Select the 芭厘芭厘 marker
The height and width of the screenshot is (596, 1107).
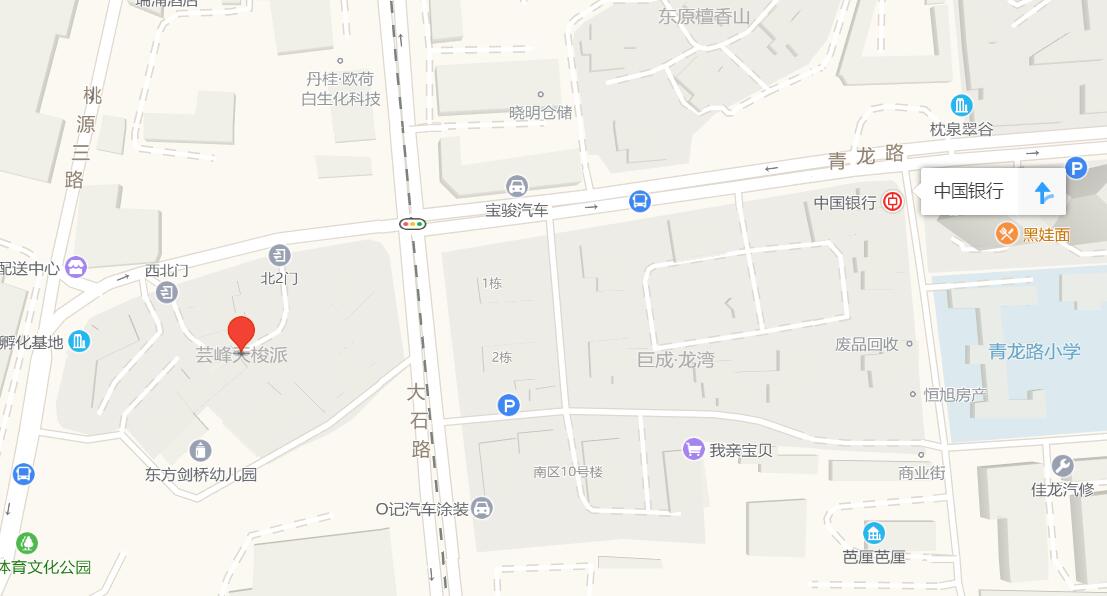tap(874, 533)
